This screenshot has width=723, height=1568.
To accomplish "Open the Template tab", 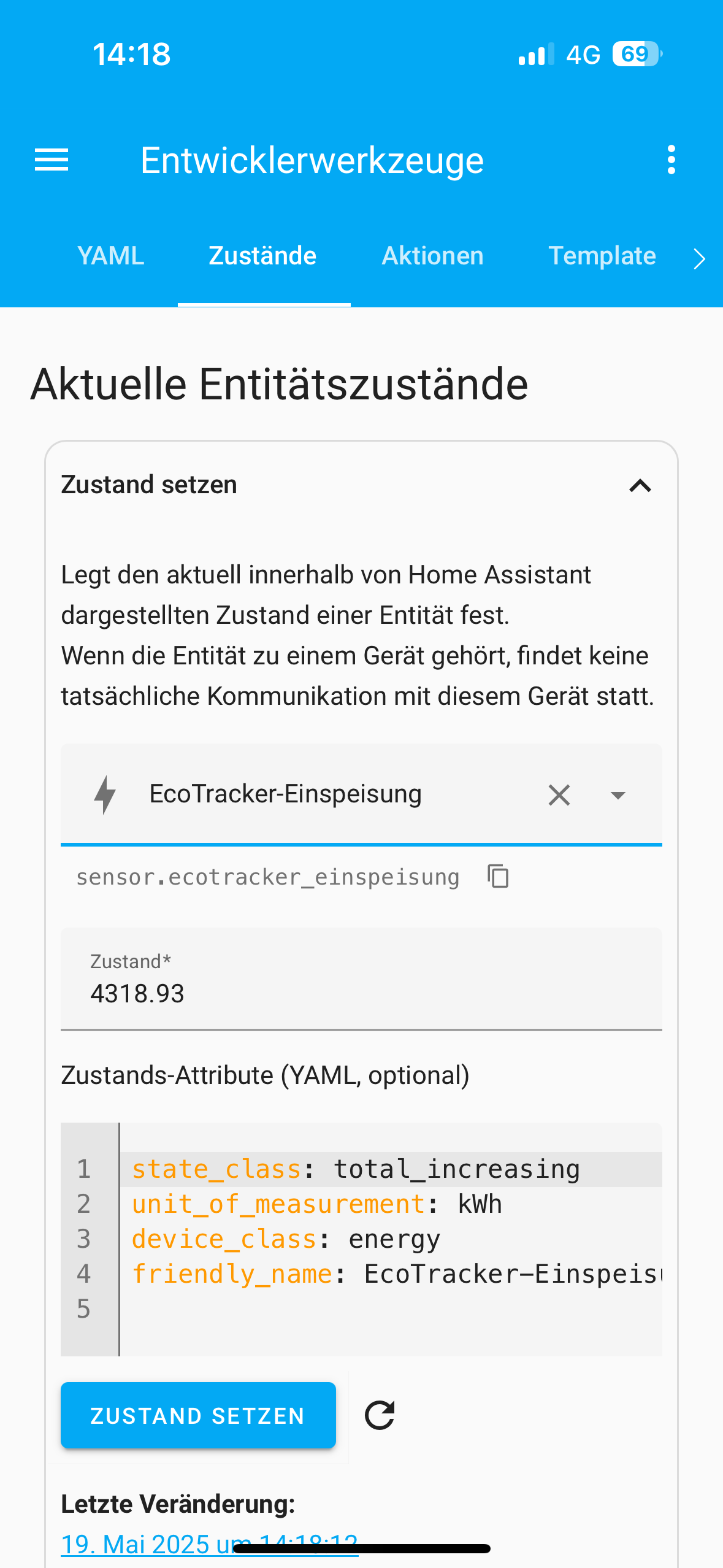I will (602, 256).
